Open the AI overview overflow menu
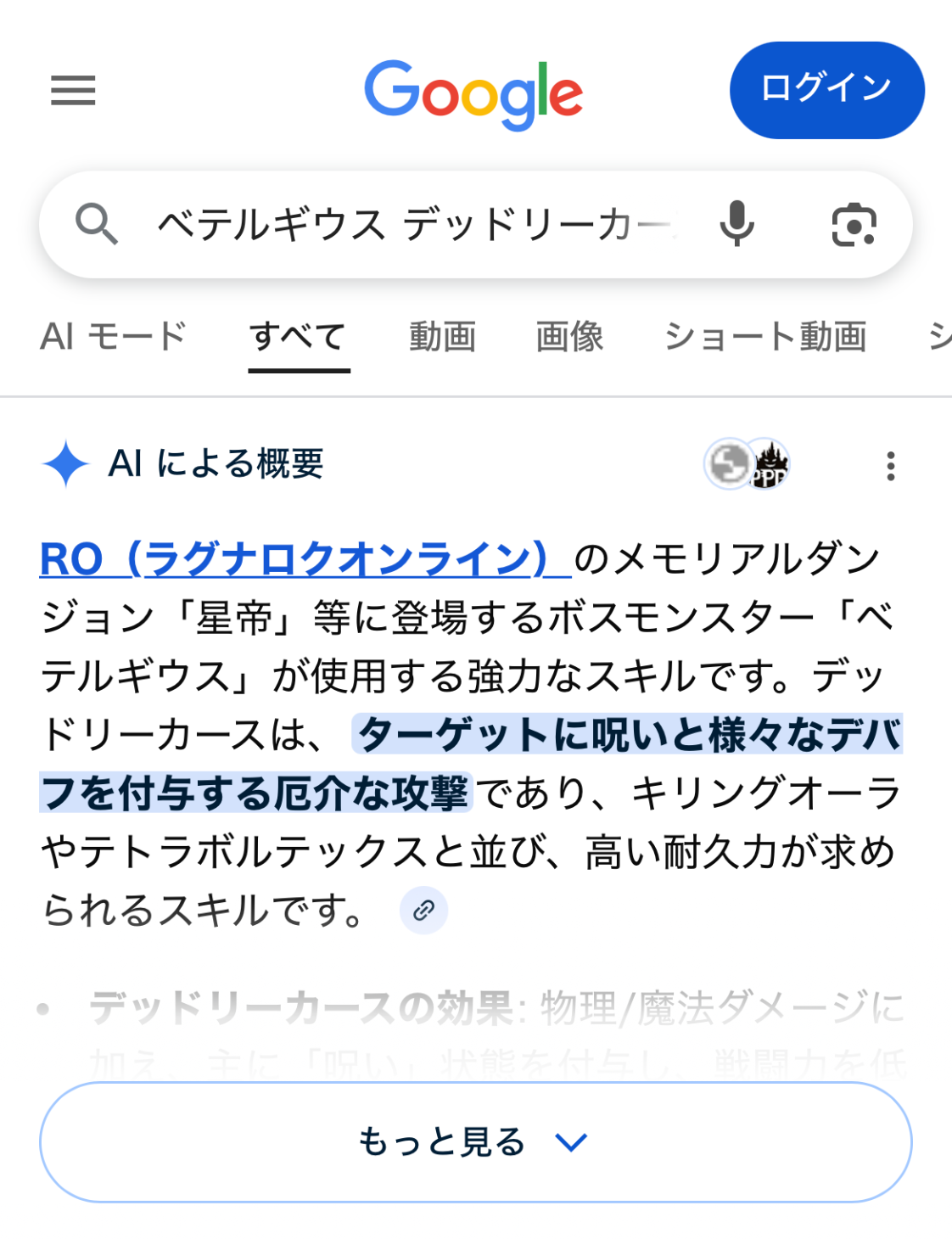The height and width of the screenshot is (1239, 952). [x=890, y=466]
